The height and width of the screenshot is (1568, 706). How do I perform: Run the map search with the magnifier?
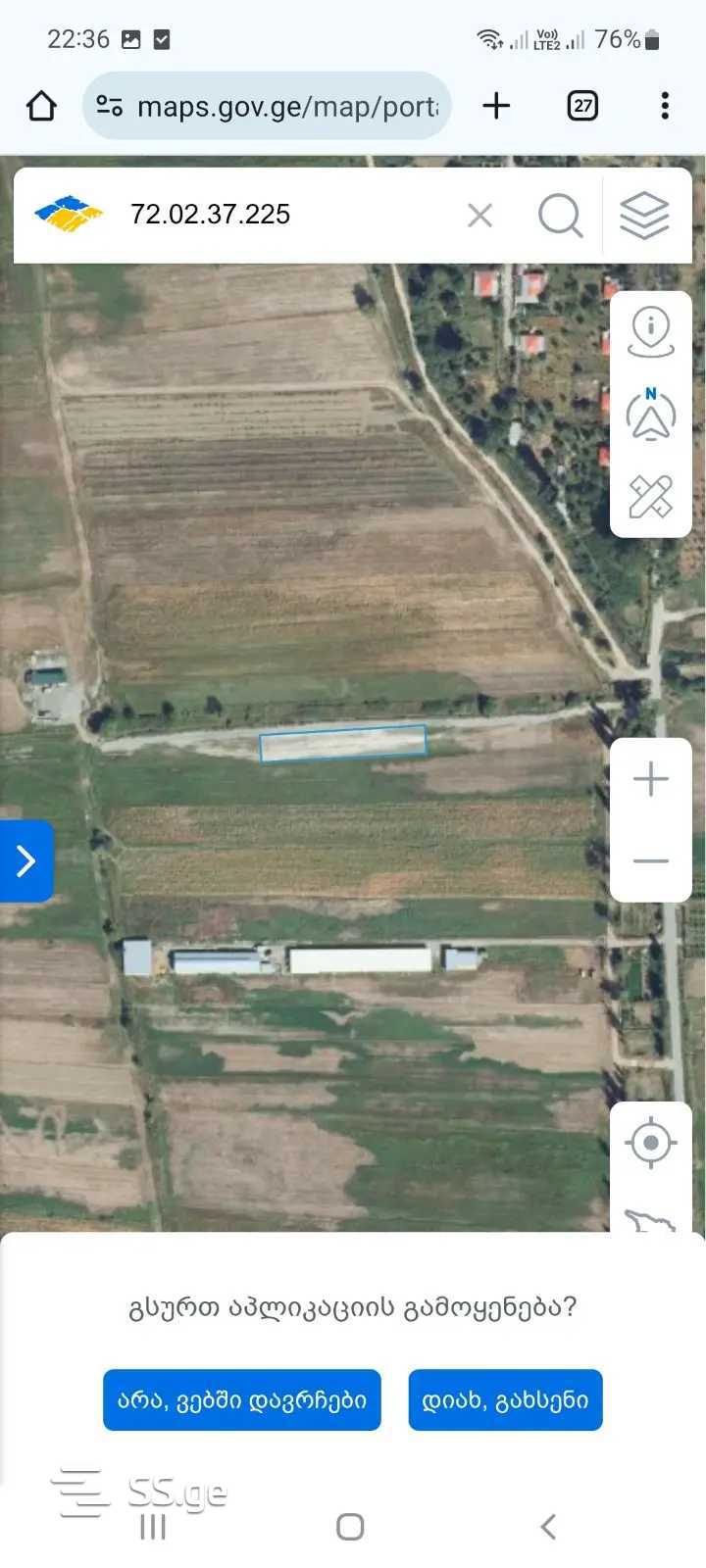[560, 216]
